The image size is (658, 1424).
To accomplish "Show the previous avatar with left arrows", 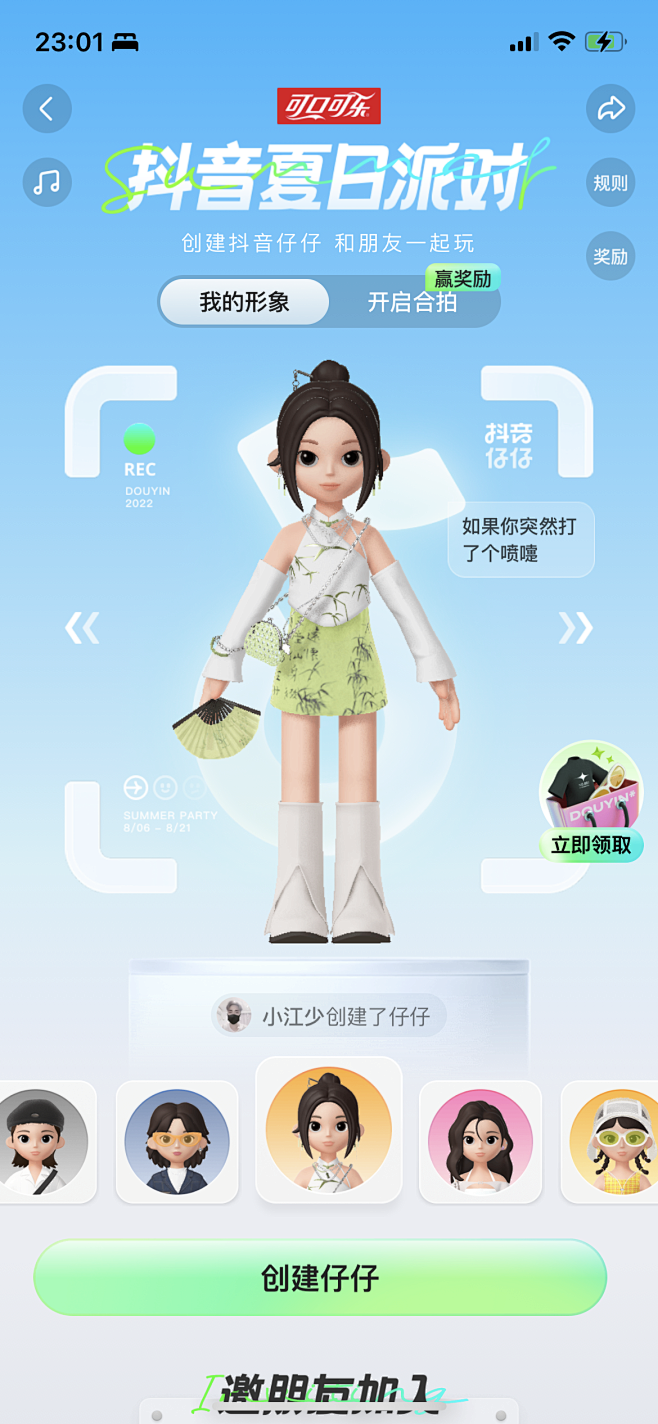I will click(82, 628).
